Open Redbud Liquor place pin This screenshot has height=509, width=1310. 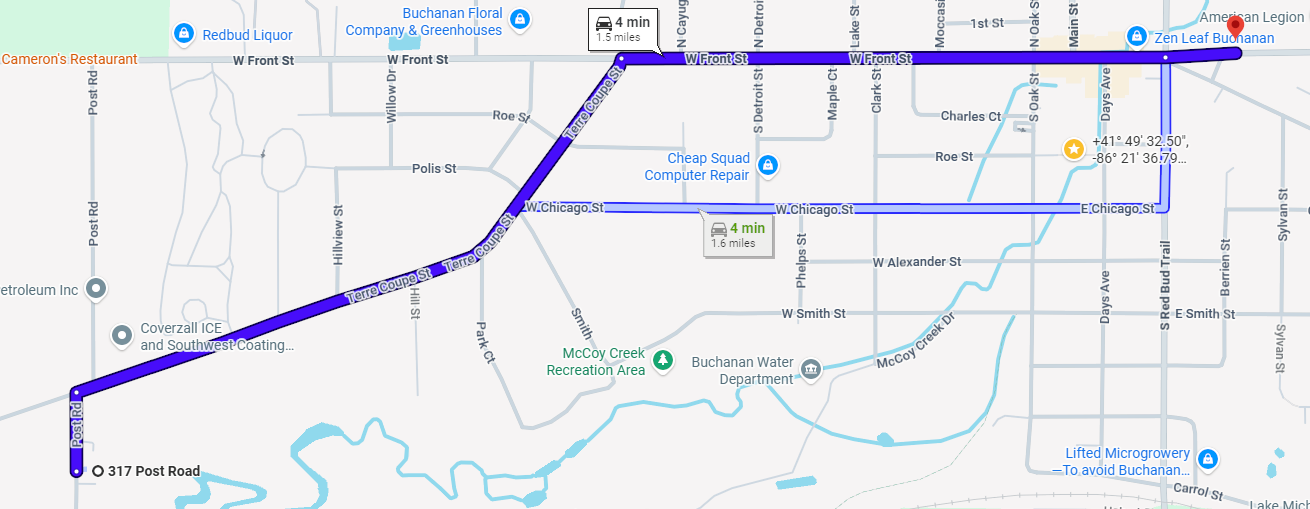pos(183,35)
